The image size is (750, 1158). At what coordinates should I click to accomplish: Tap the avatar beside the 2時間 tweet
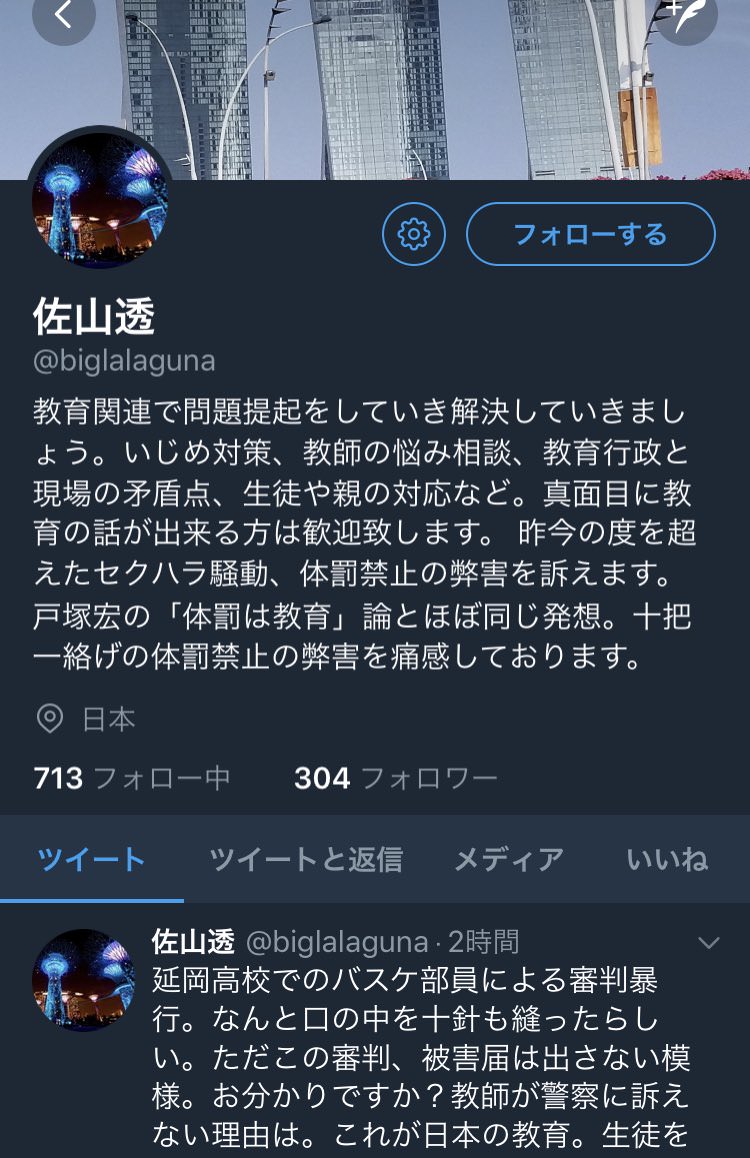pyautogui.click(x=83, y=980)
